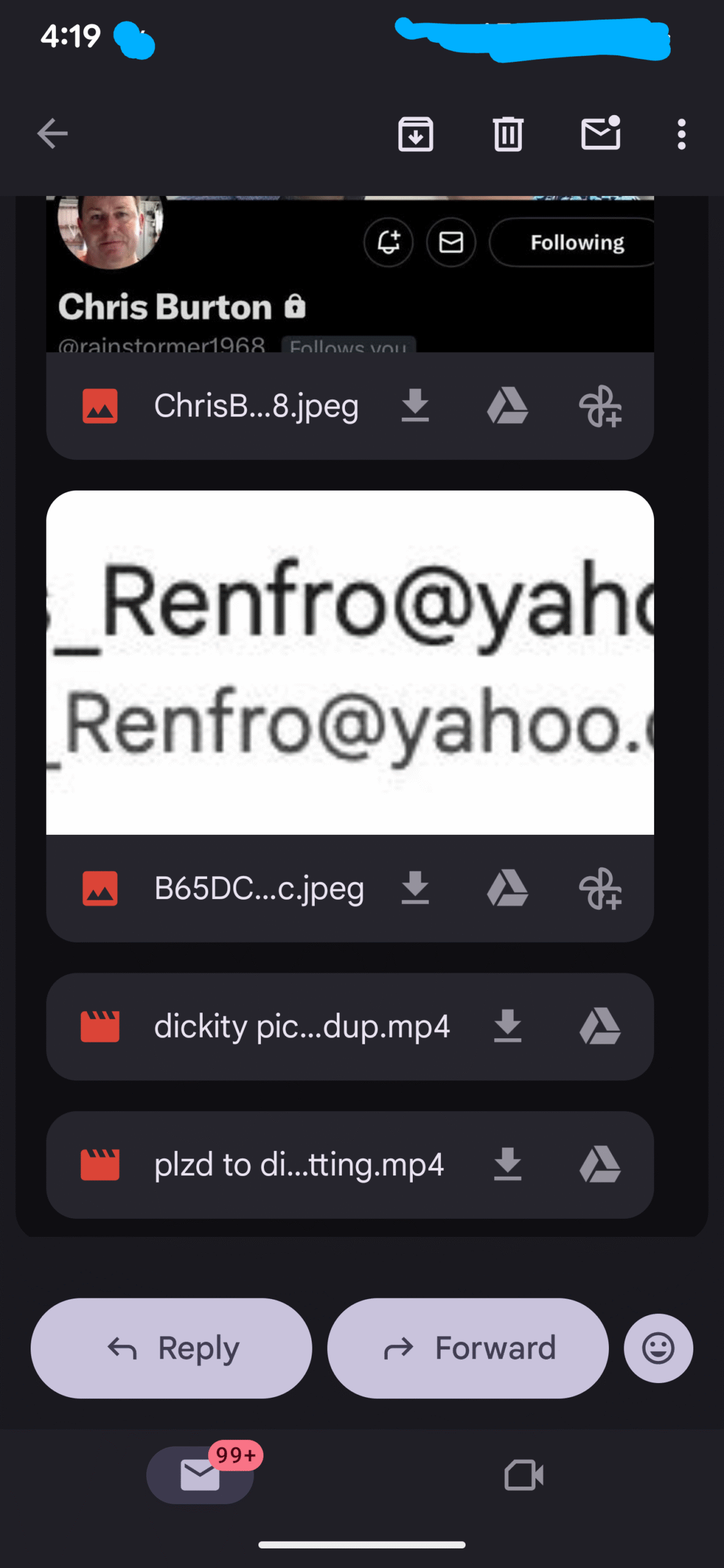Reply to this email
The width and height of the screenshot is (724, 1568).
pyautogui.click(x=172, y=1348)
